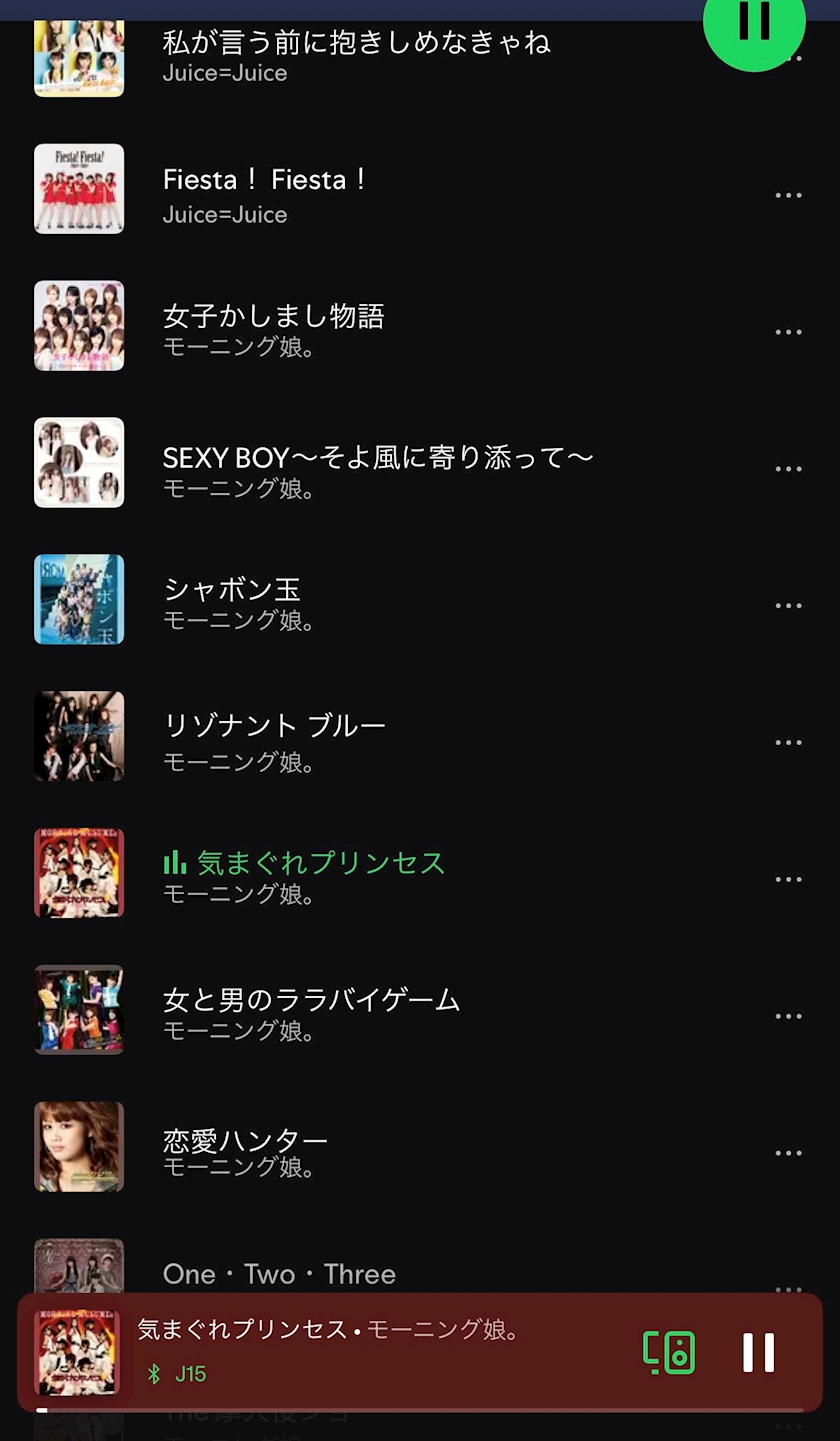The height and width of the screenshot is (1441, 840).
Task: Pause playback with the green floating button
Action: (x=754, y=24)
